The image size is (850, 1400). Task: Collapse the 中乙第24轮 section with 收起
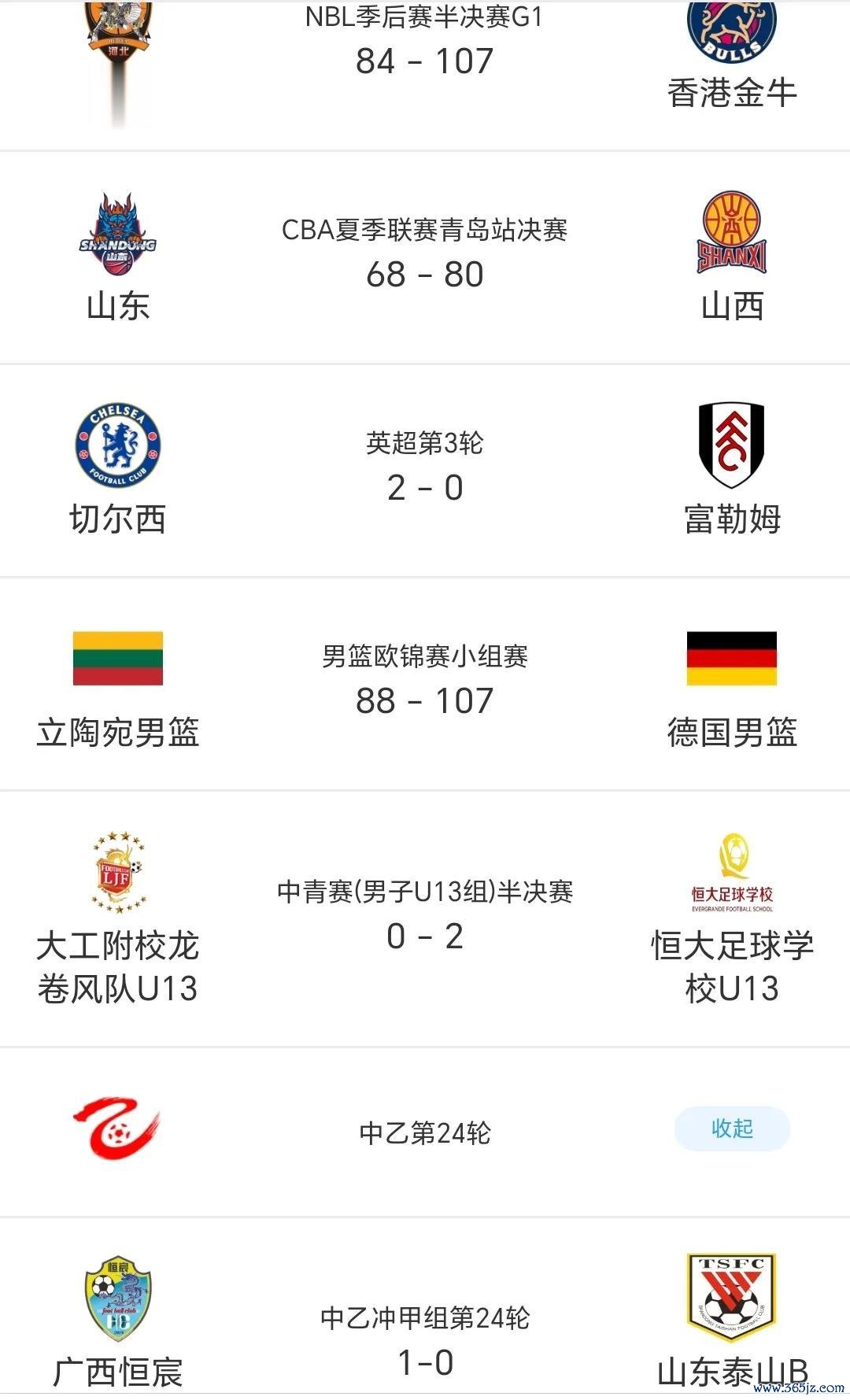click(x=732, y=1128)
